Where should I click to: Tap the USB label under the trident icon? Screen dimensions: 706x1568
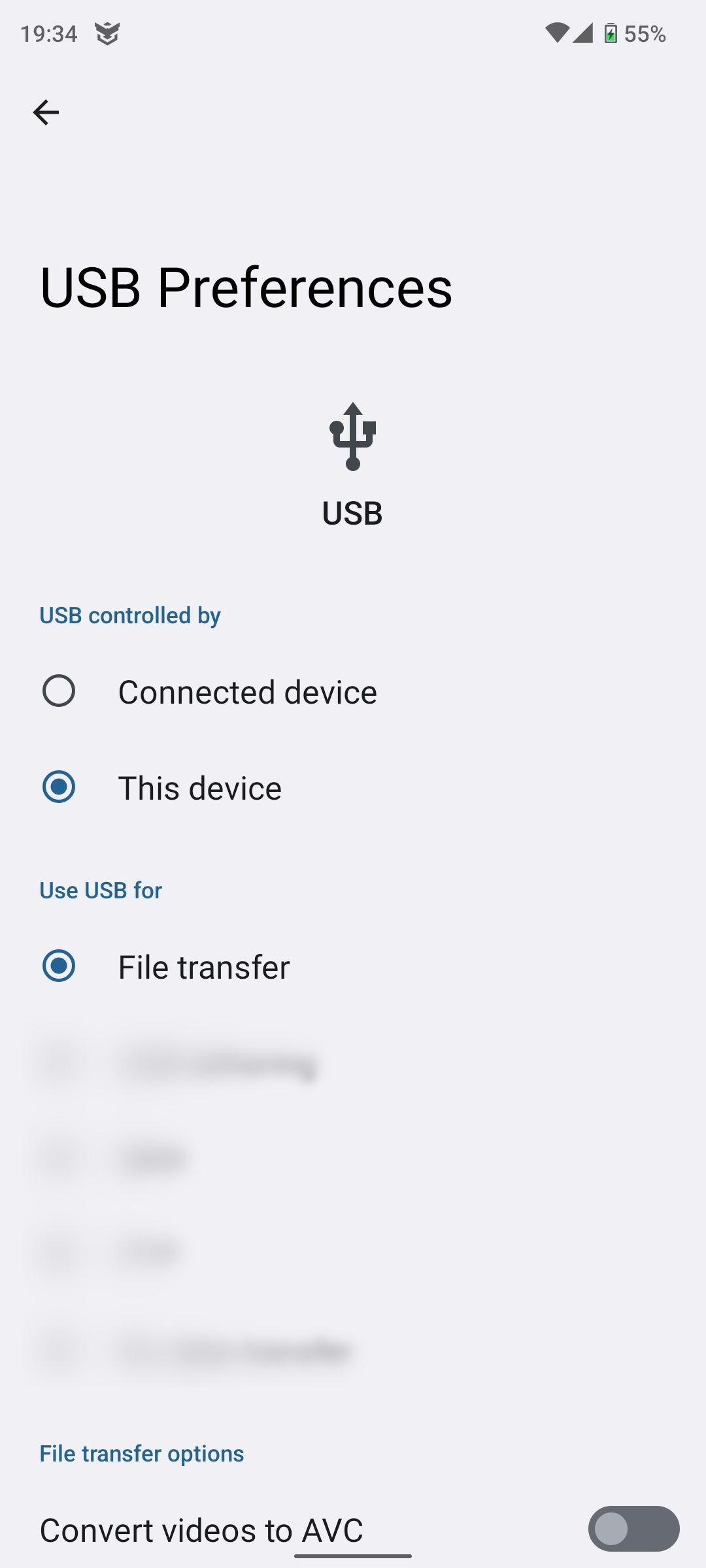click(x=352, y=514)
